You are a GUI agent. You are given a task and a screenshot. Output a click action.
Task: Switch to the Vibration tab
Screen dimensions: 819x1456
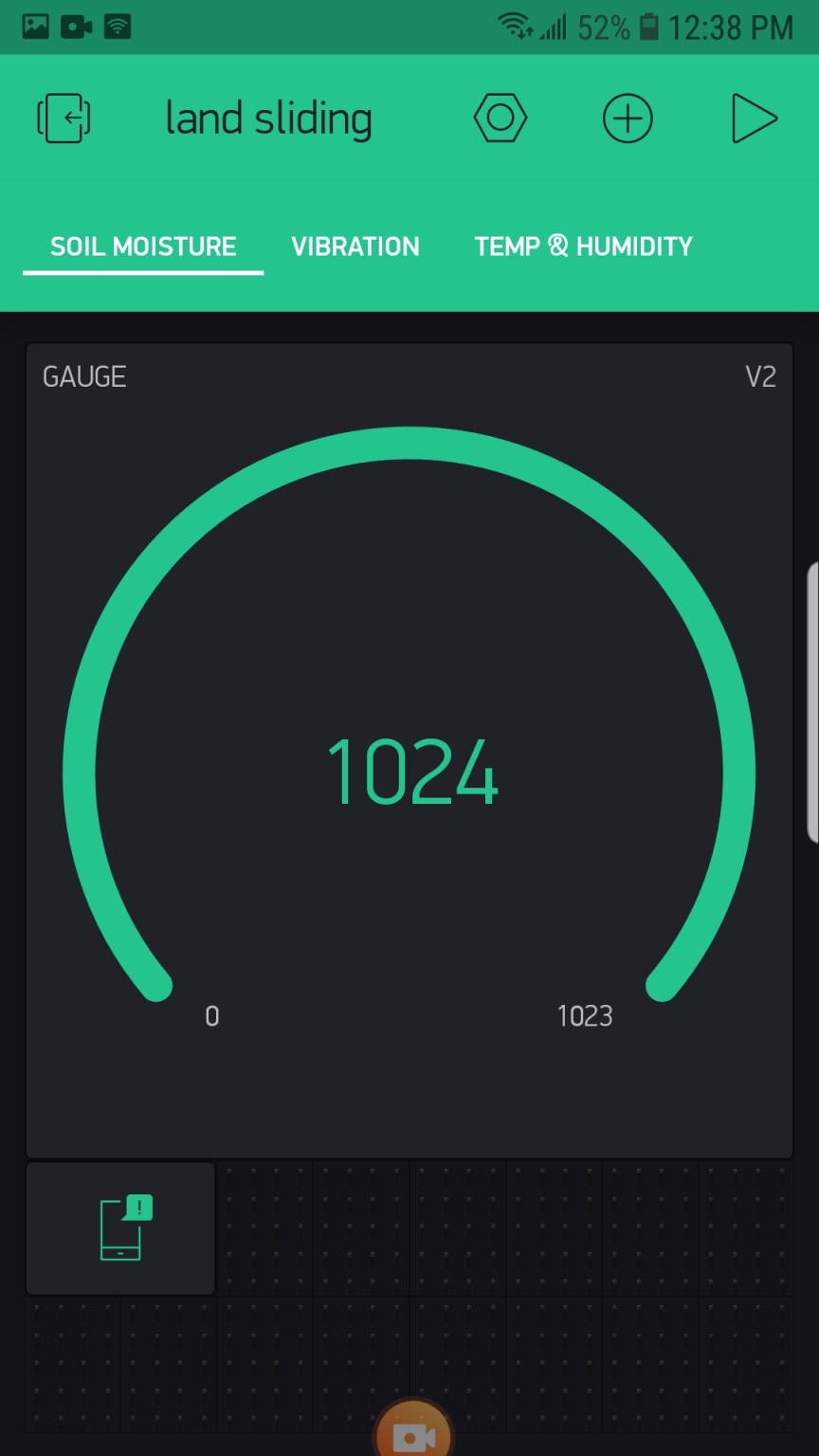(x=355, y=246)
